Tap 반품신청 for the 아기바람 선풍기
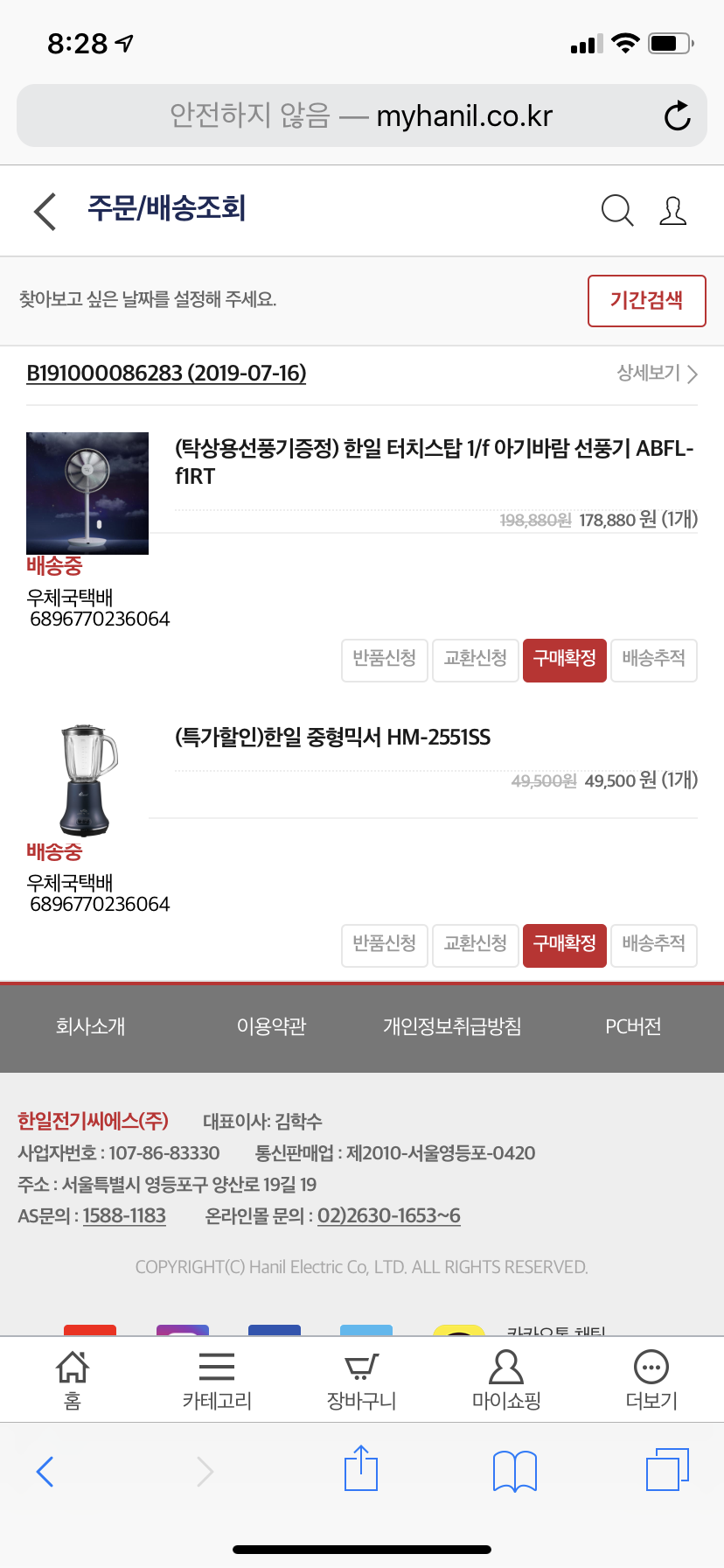724x1568 pixels. (384, 660)
